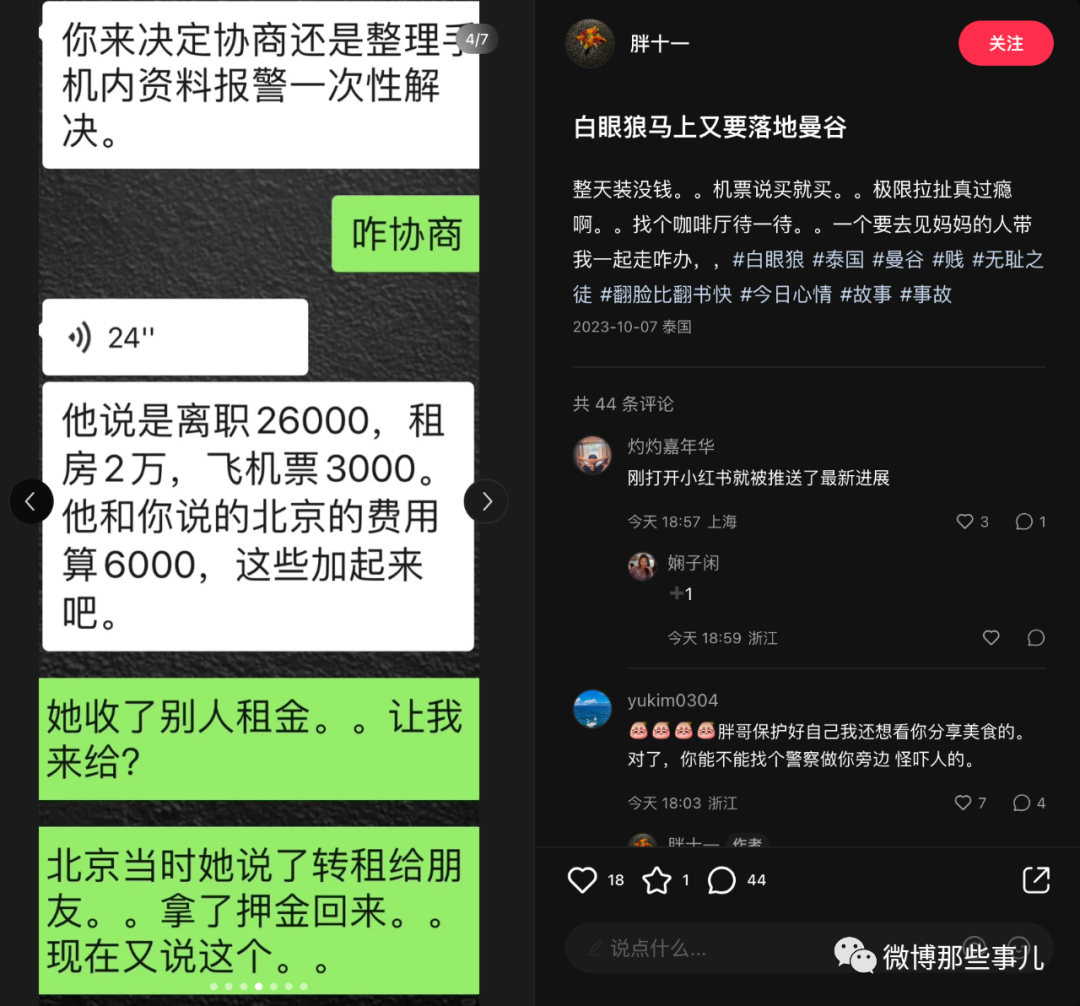Open the #翻脸比翻书快 hashtag
This screenshot has width=1080, height=1006.
666,295
